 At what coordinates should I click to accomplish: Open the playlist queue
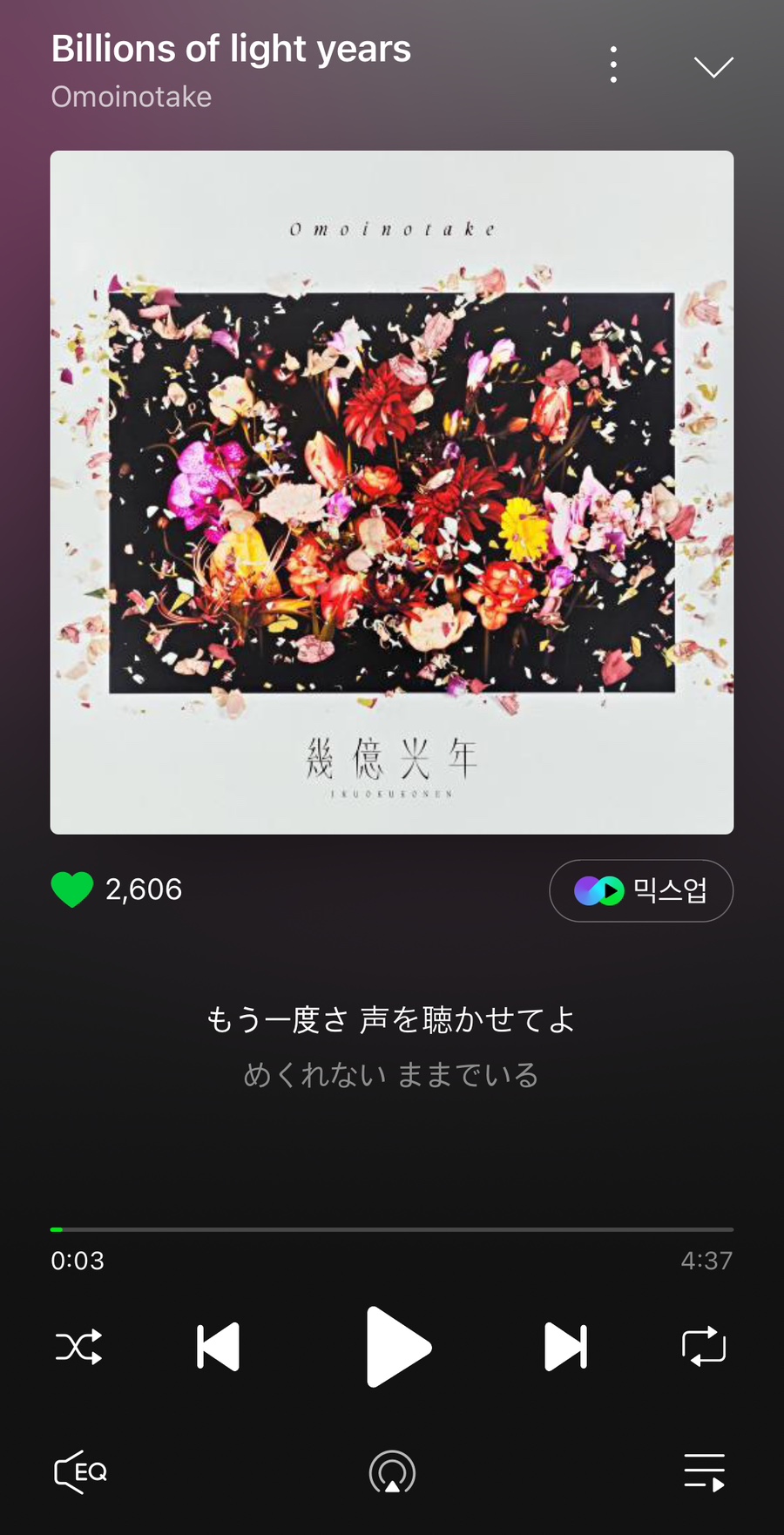tap(704, 1472)
